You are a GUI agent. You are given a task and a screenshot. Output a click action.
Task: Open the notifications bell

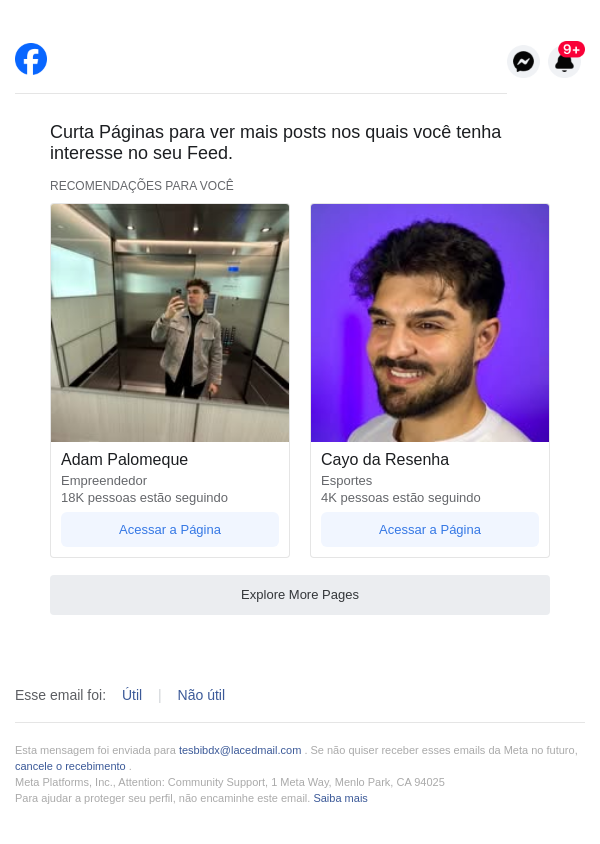[x=564, y=62]
